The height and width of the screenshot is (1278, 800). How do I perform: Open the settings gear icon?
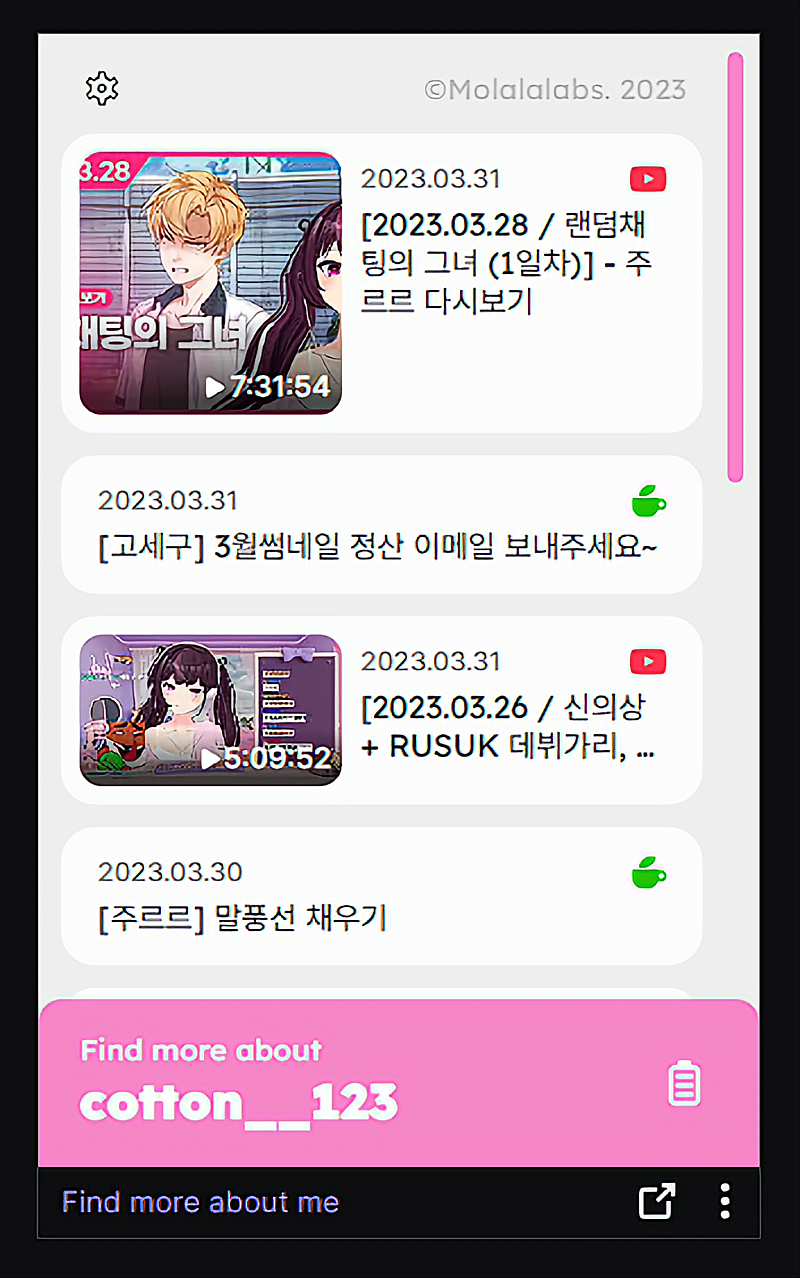click(x=102, y=89)
